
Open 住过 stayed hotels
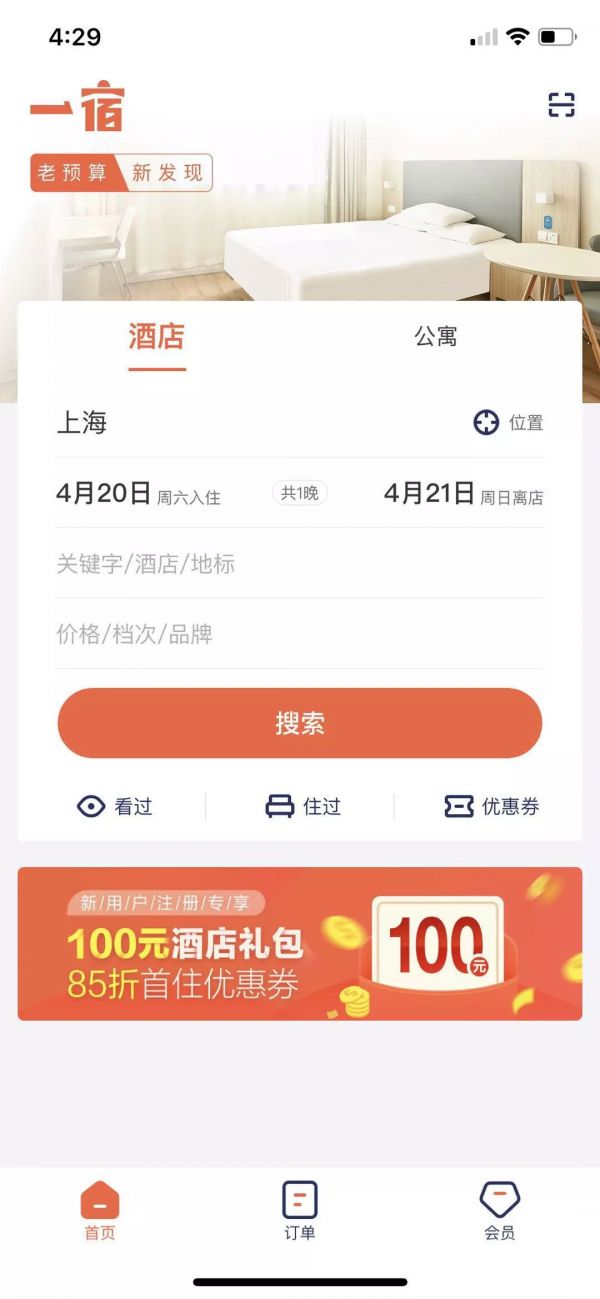[303, 806]
